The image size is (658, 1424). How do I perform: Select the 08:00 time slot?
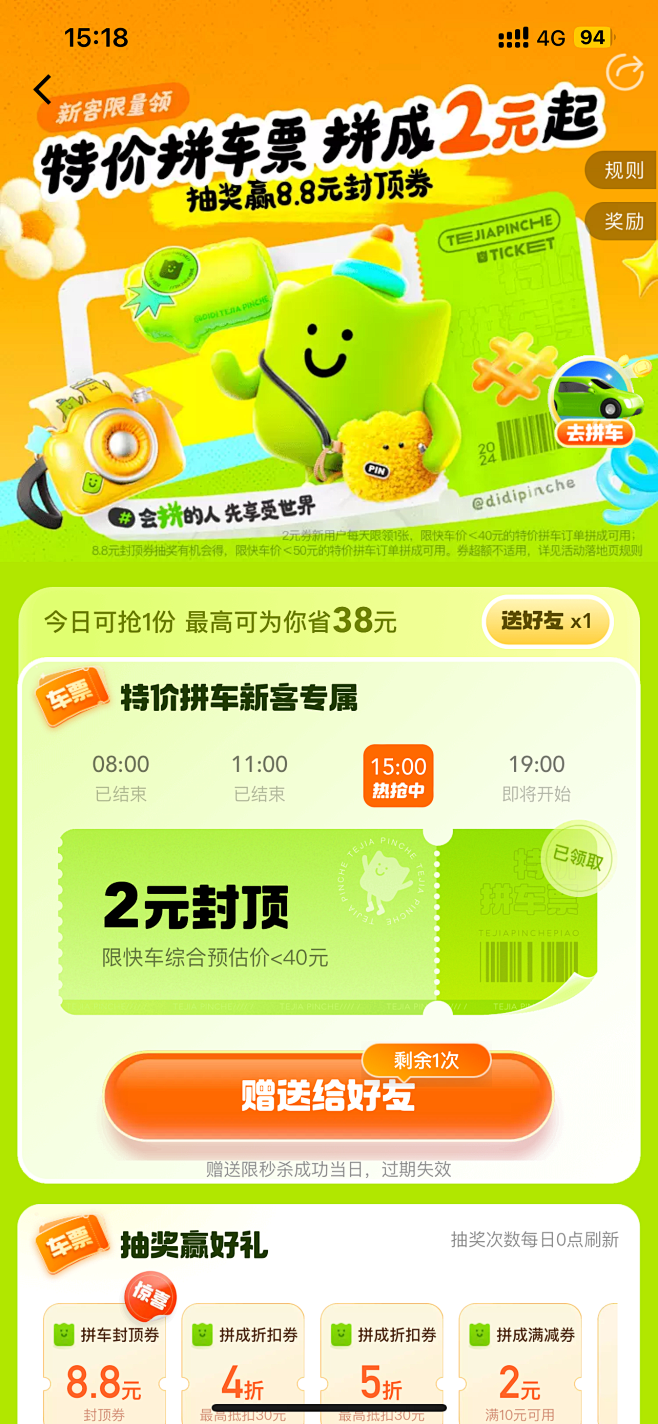(x=121, y=777)
